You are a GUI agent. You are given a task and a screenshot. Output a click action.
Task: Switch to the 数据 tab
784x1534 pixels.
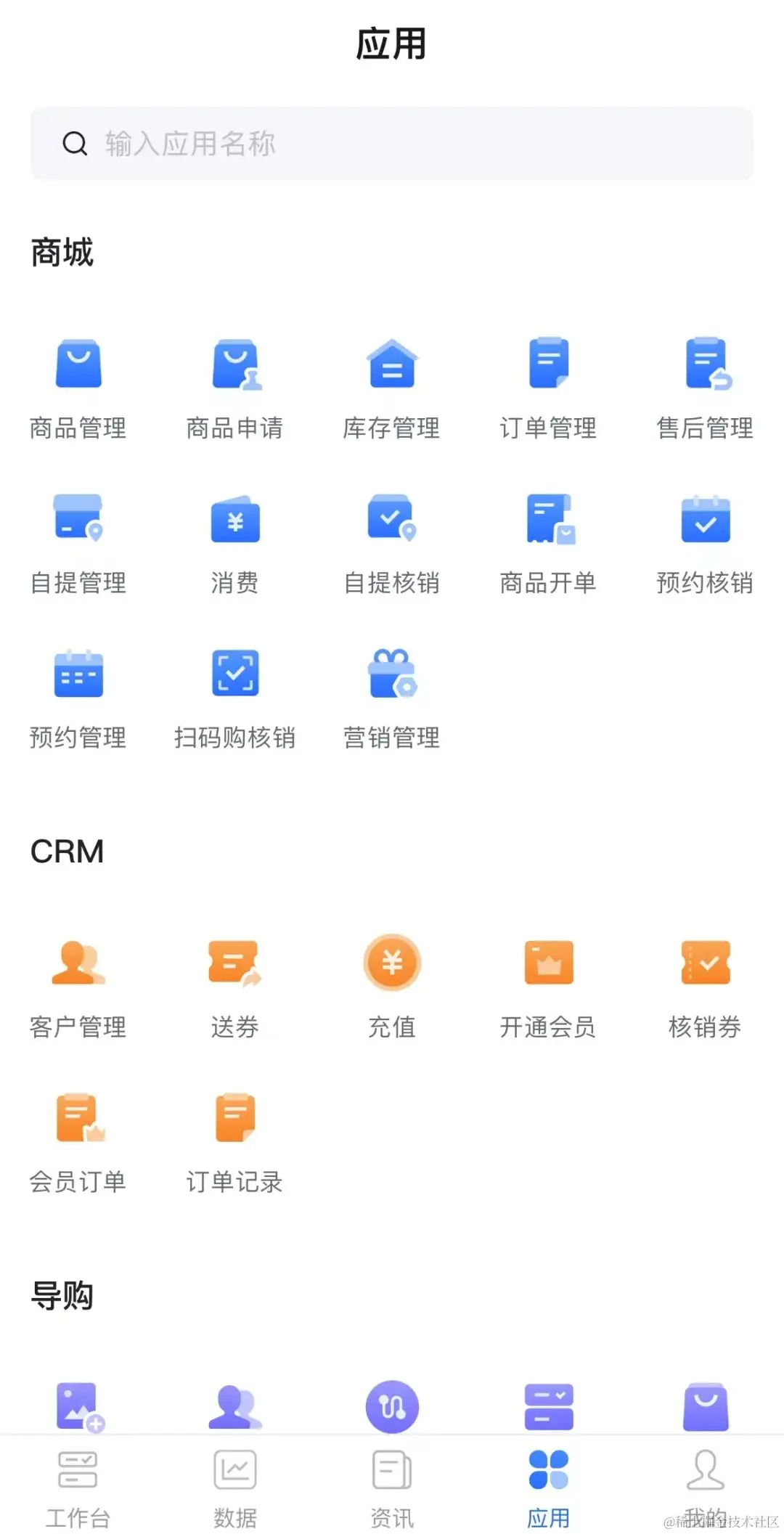point(234,1481)
